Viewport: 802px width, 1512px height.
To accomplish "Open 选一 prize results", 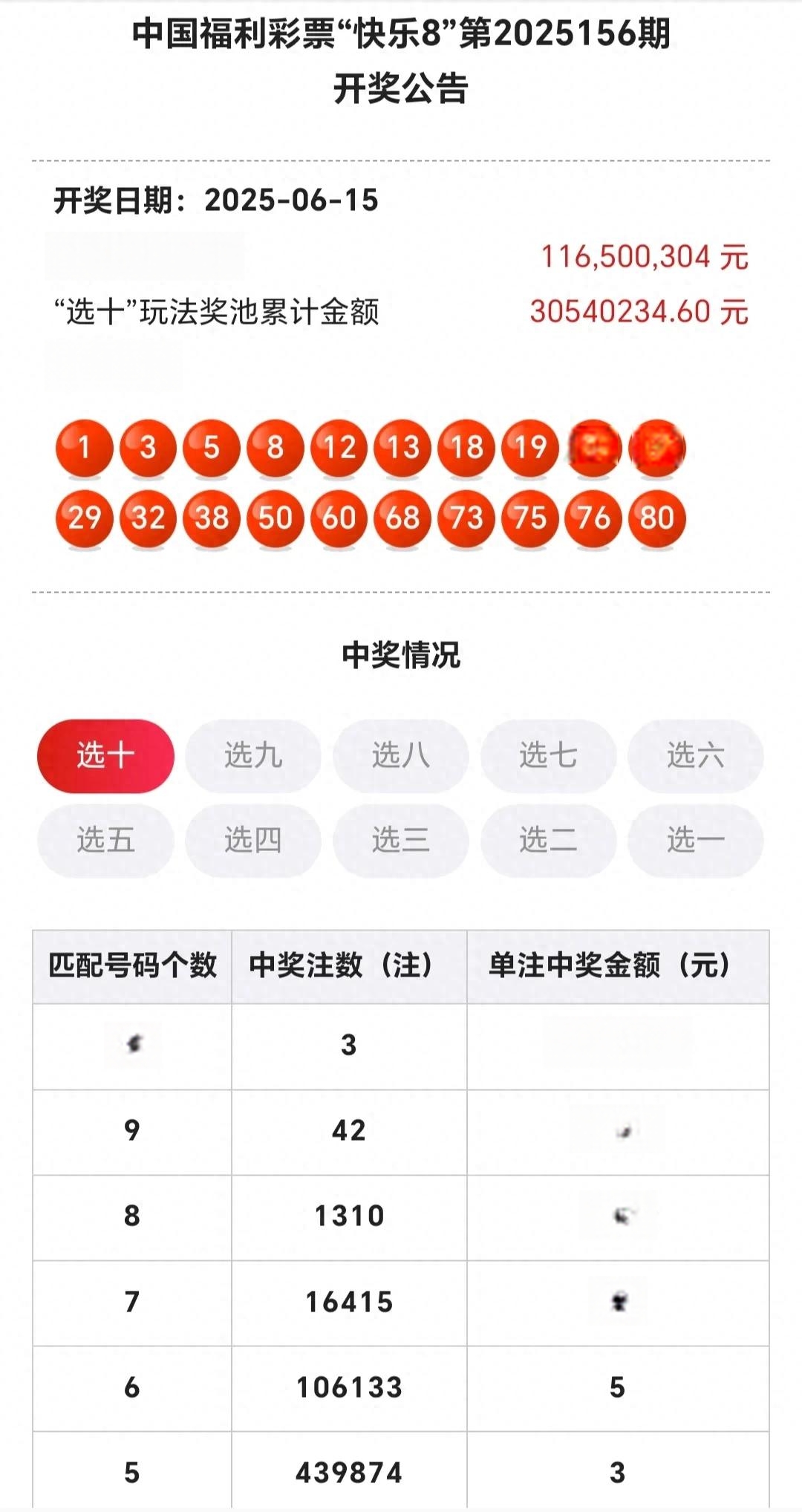I will [695, 840].
